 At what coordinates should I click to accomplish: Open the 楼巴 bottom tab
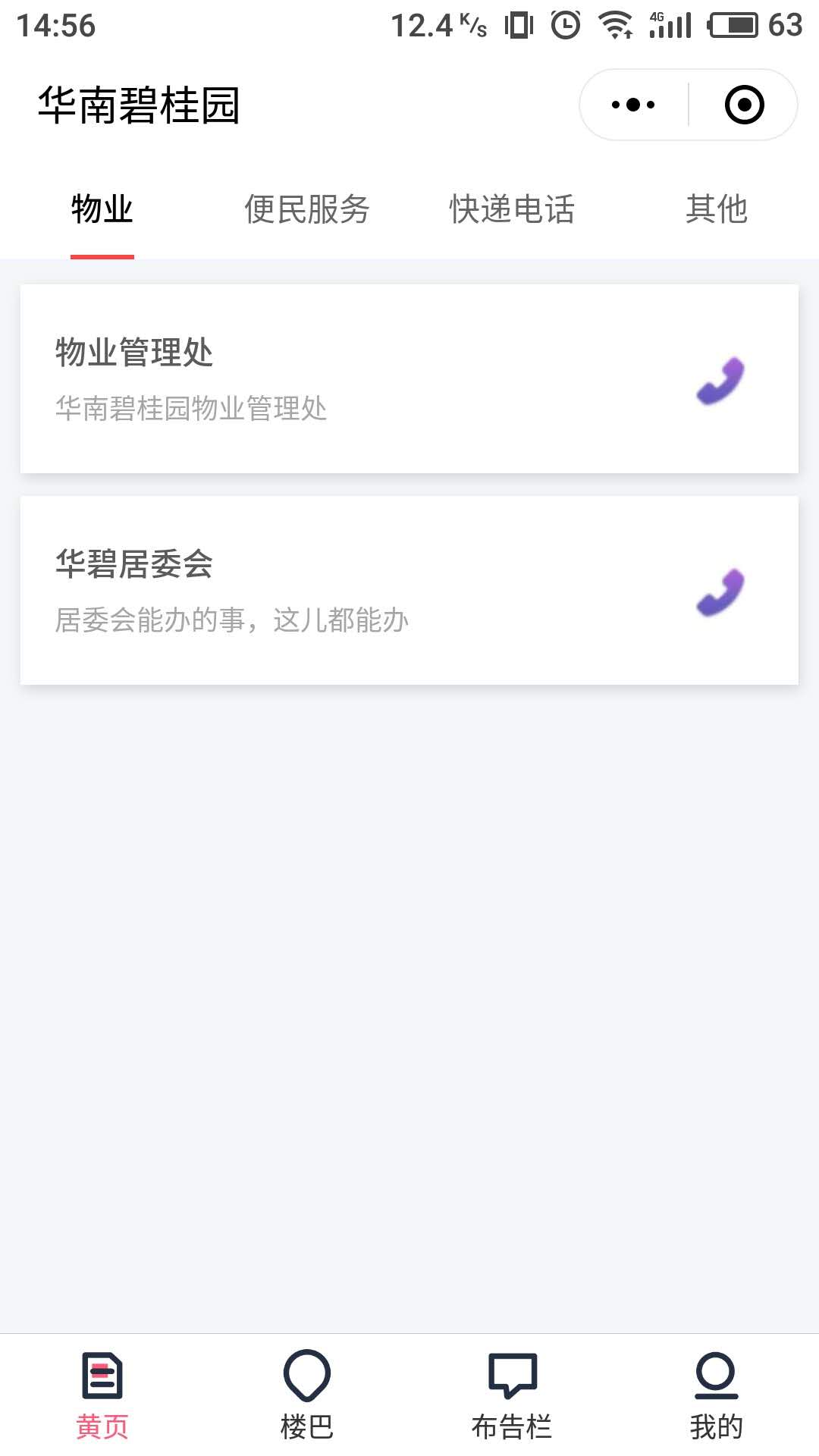(307, 1394)
